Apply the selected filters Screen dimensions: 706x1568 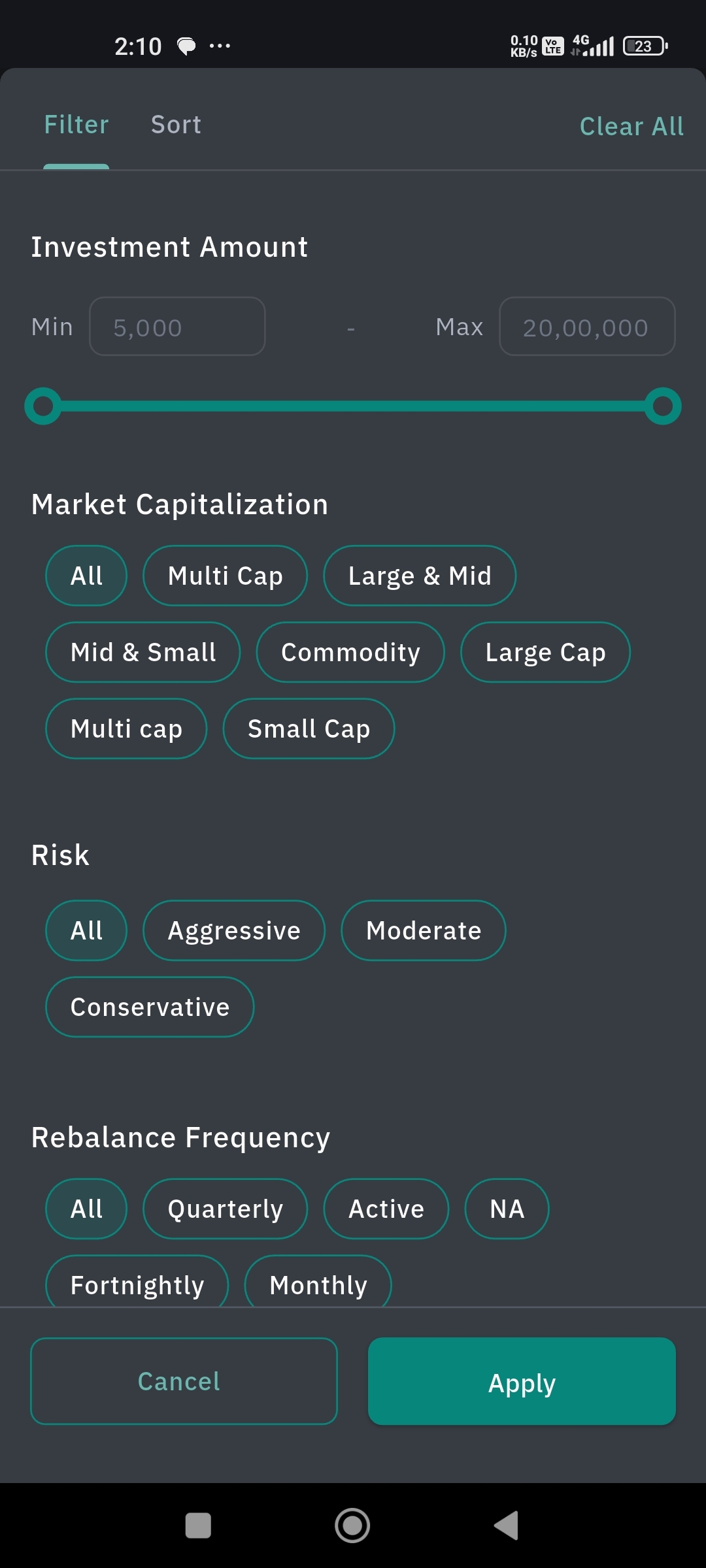click(x=522, y=1381)
